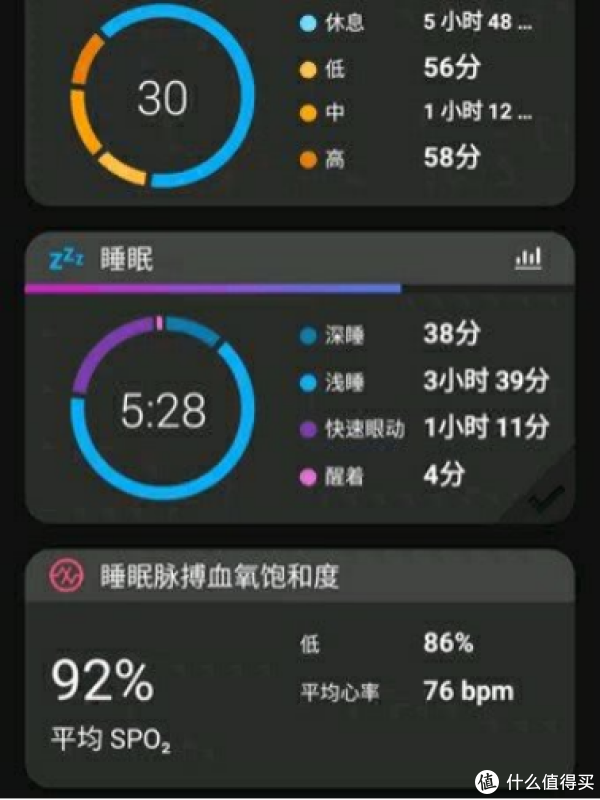Open the sleep chart icon
The height and width of the screenshot is (800, 600).
pyautogui.click(x=528, y=259)
